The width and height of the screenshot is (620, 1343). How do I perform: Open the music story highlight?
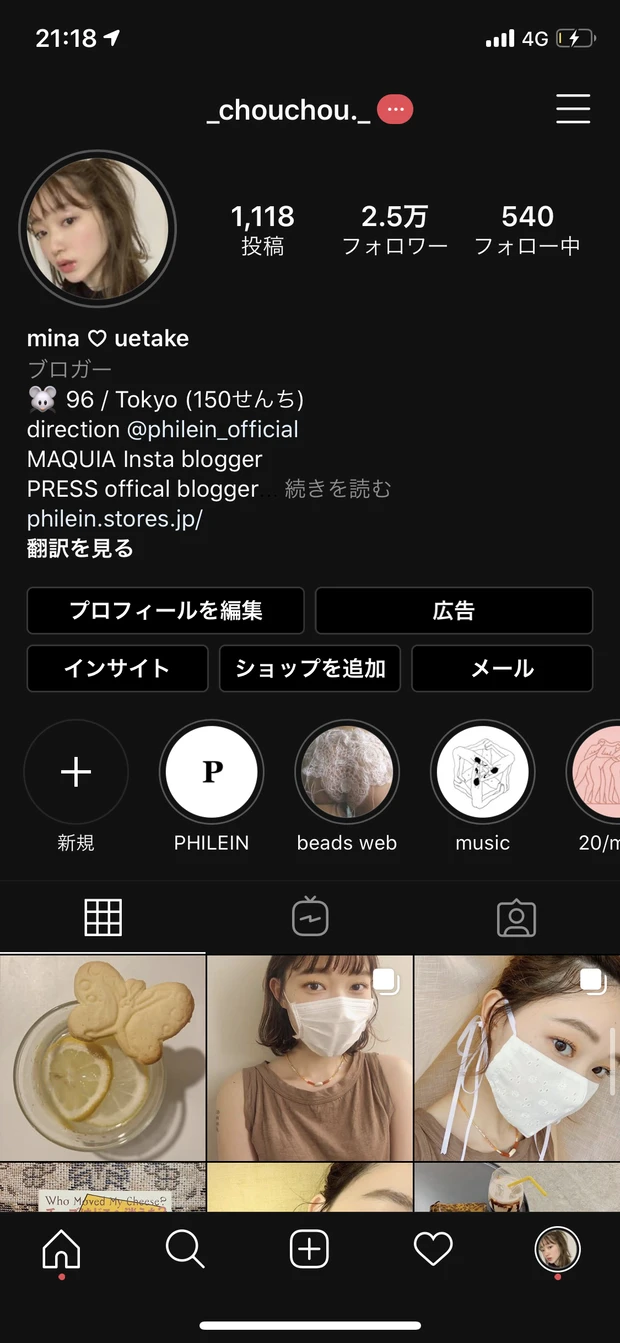(x=482, y=772)
